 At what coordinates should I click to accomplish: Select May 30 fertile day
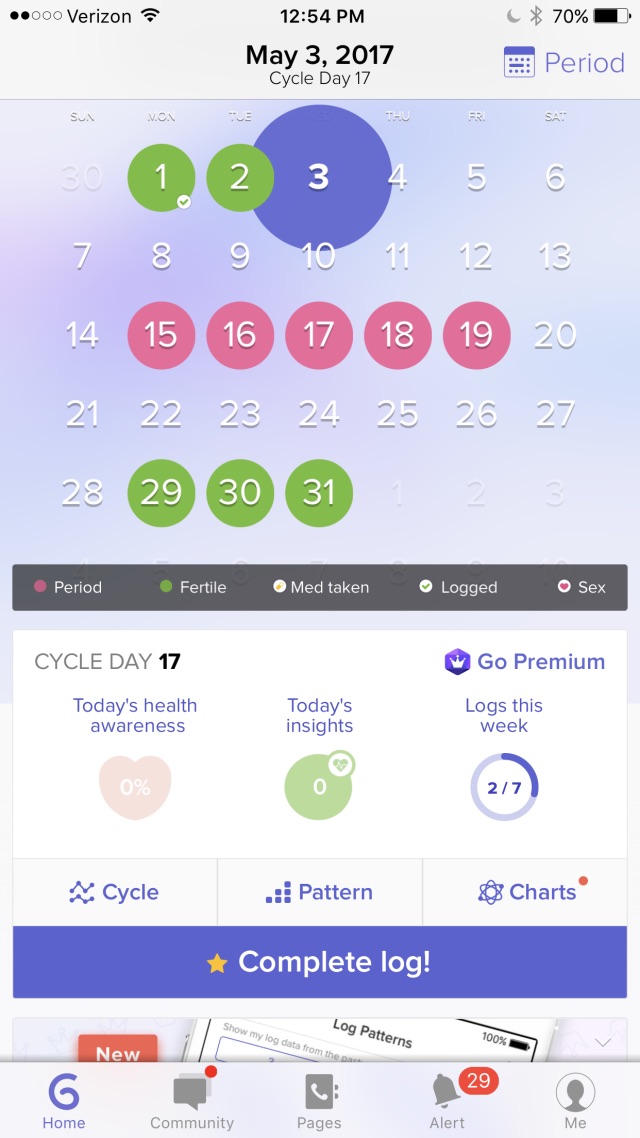(x=240, y=492)
